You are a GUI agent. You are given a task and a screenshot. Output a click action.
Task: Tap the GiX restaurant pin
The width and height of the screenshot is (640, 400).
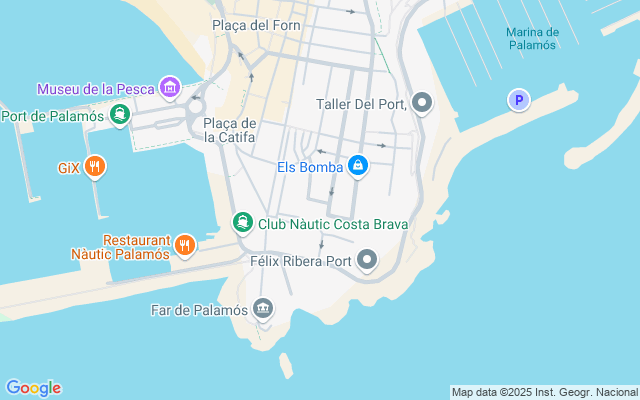tap(95, 167)
